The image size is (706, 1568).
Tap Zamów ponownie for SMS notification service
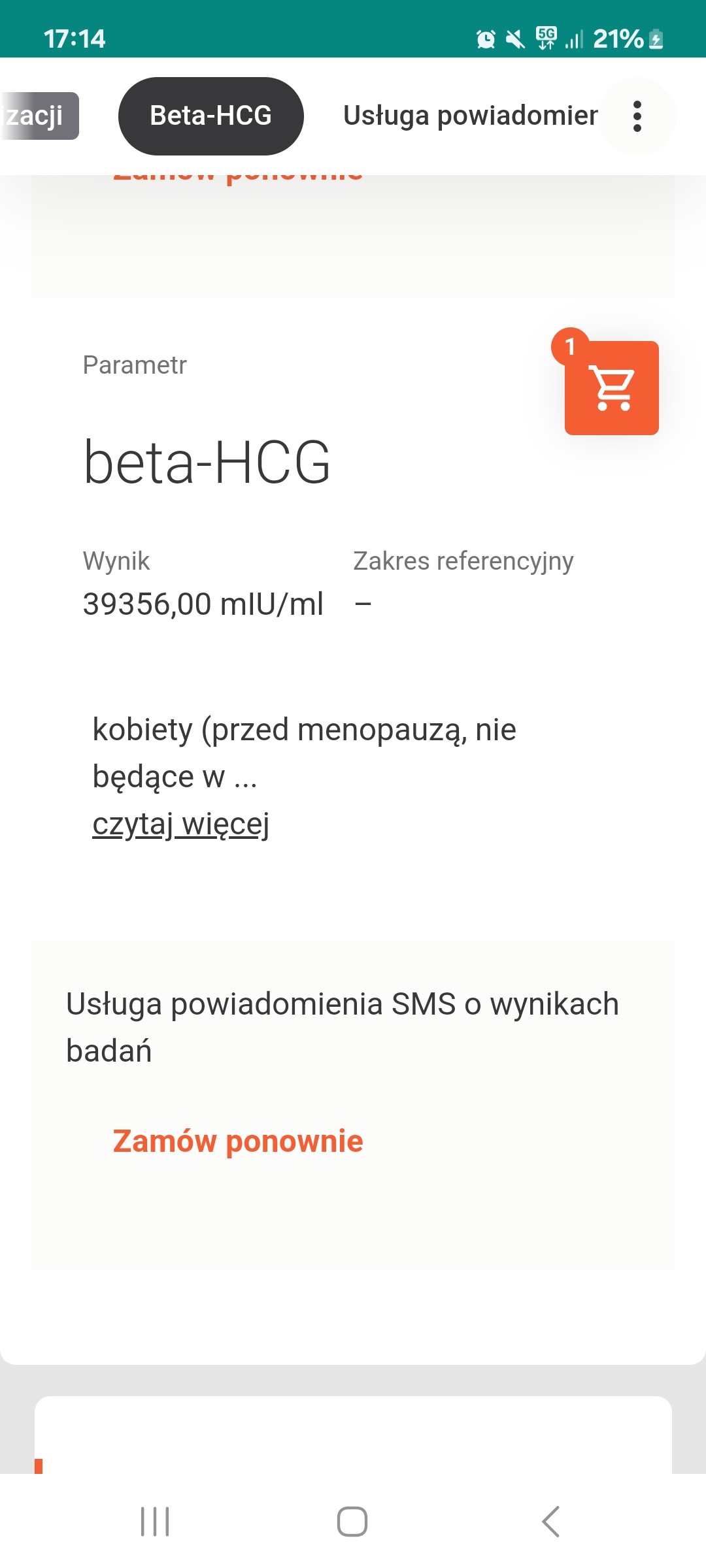[x=238, y=1141]
